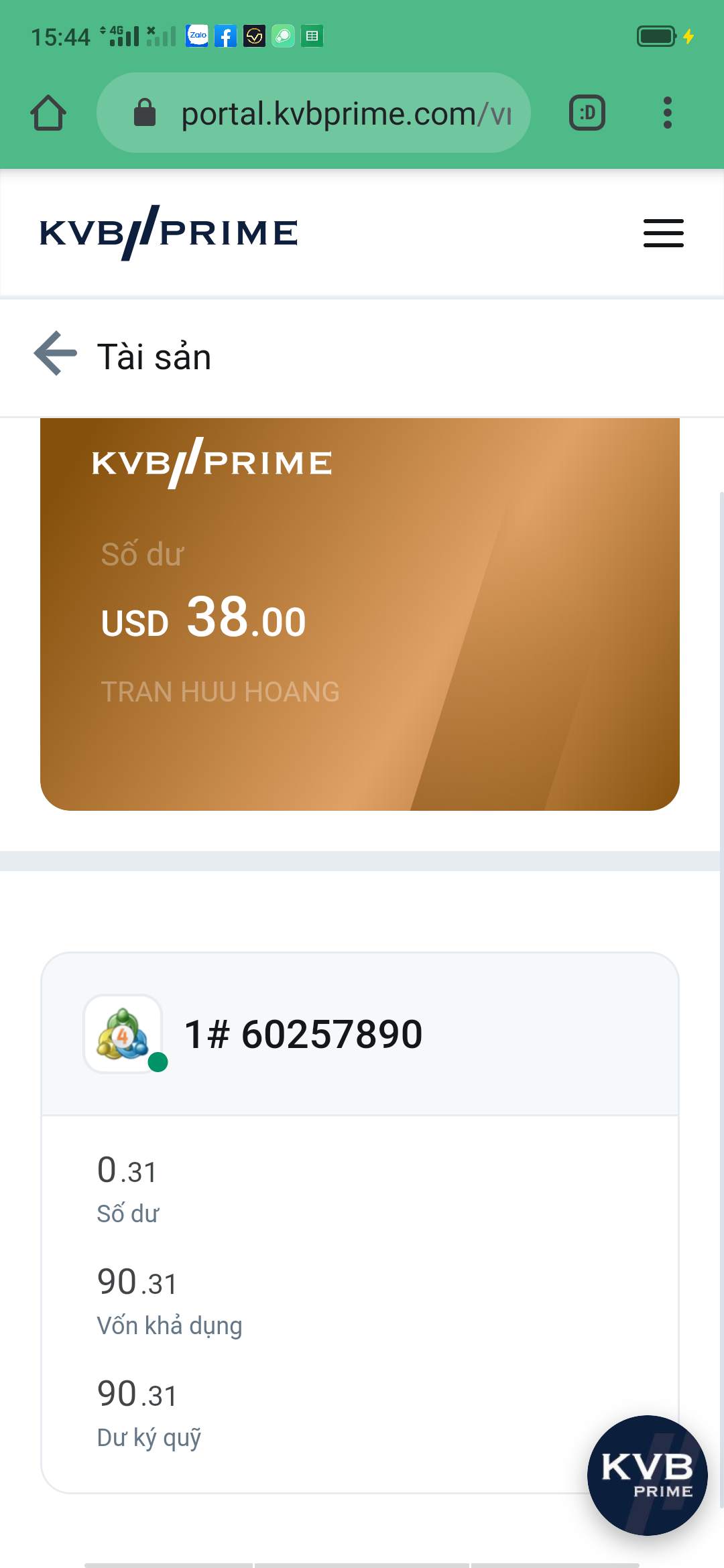Go back from Tài sản page
Screen dimensions: 724x1568
tap(56, 354)
